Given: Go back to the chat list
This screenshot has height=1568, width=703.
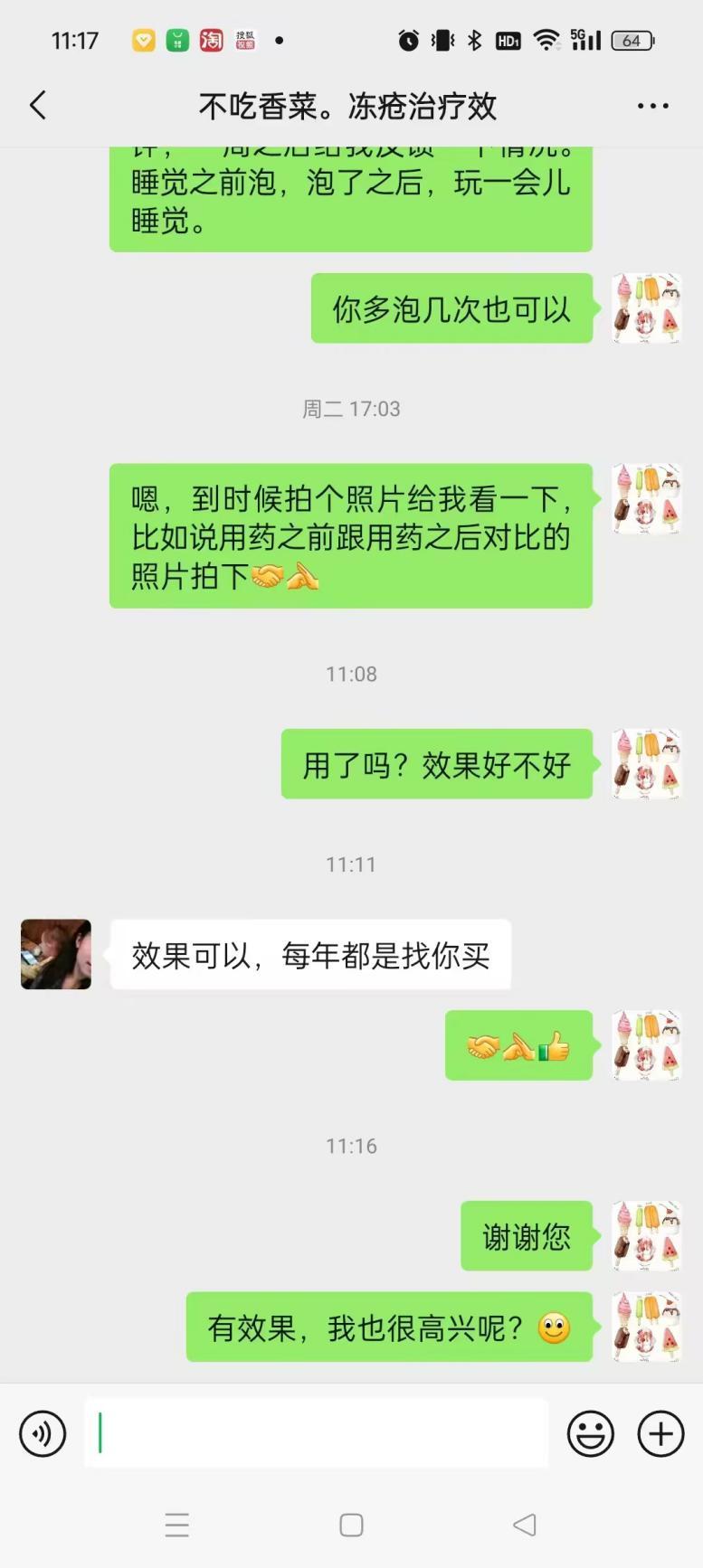Looking at the screenshot, I should pos(38,106).
